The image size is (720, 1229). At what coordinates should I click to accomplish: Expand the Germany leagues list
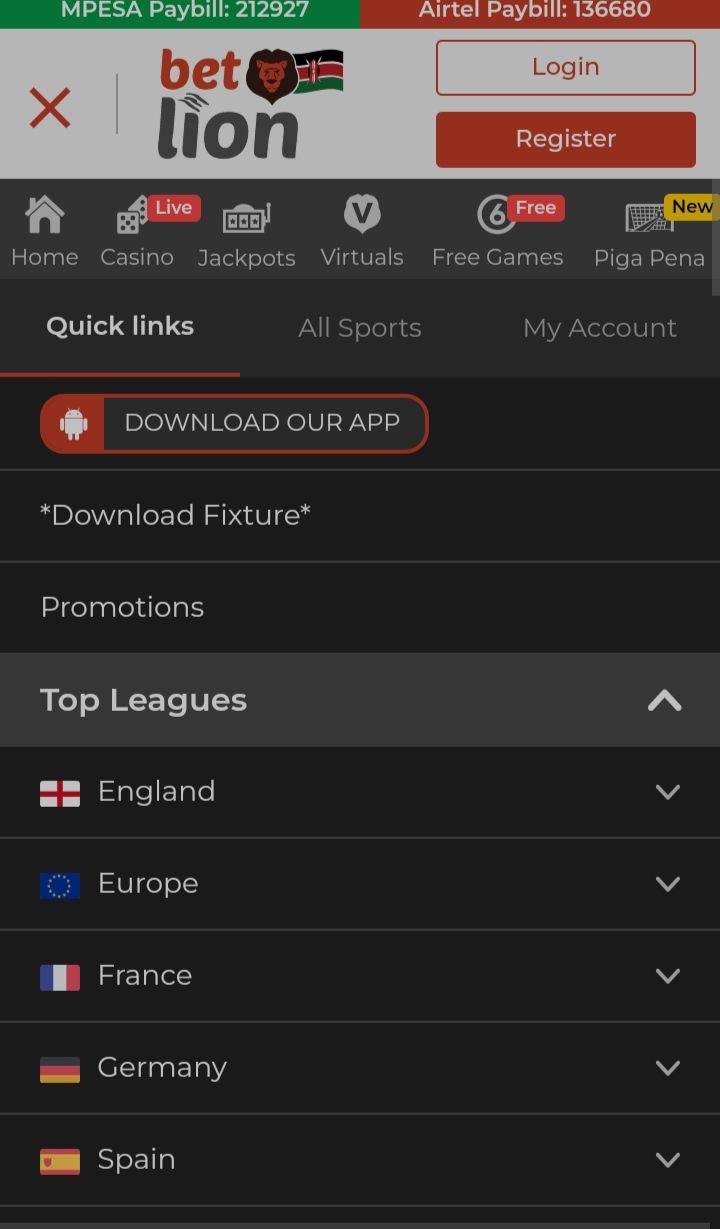[667, 1067]
